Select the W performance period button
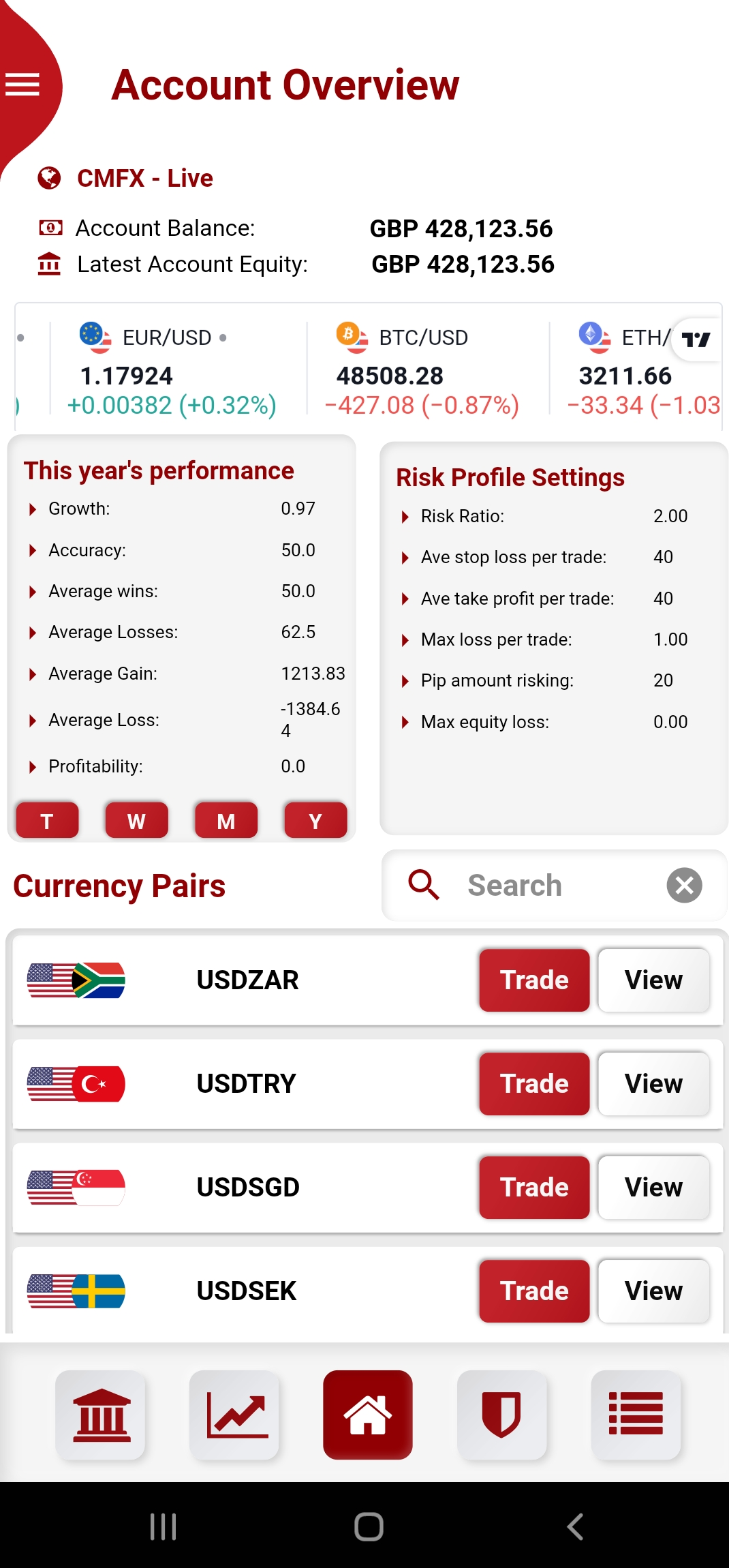 click(136, 820)
